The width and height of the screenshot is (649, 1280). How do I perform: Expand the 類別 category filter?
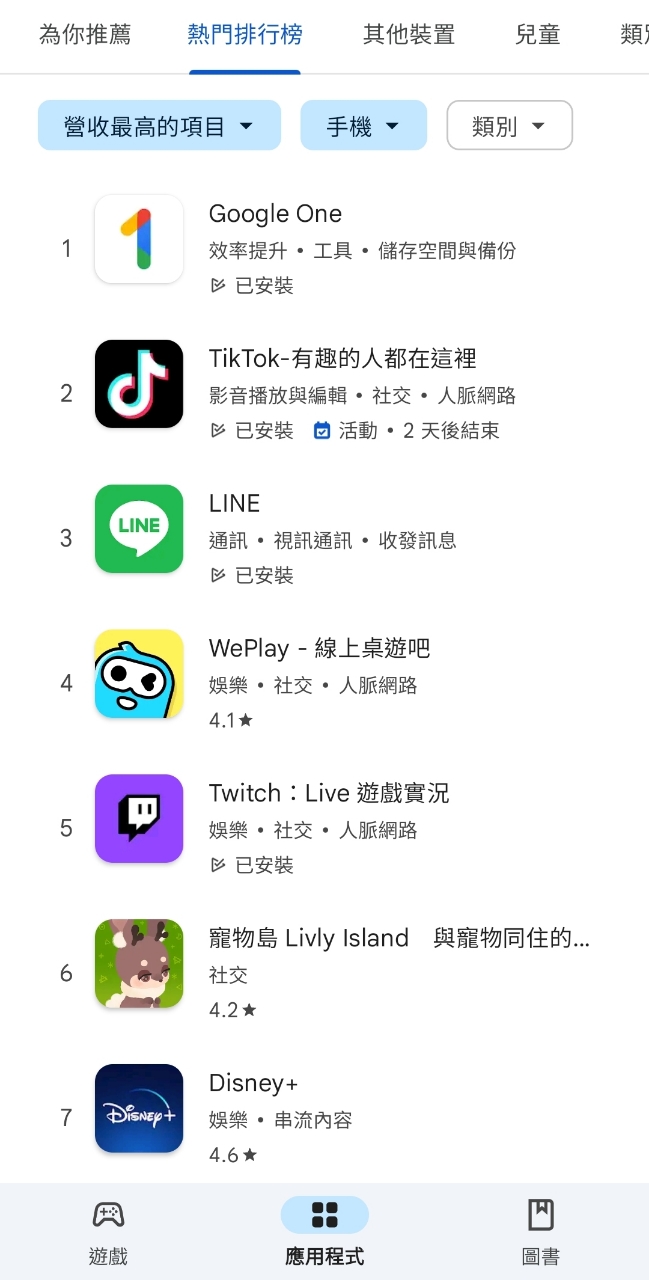tap(509, 126)
